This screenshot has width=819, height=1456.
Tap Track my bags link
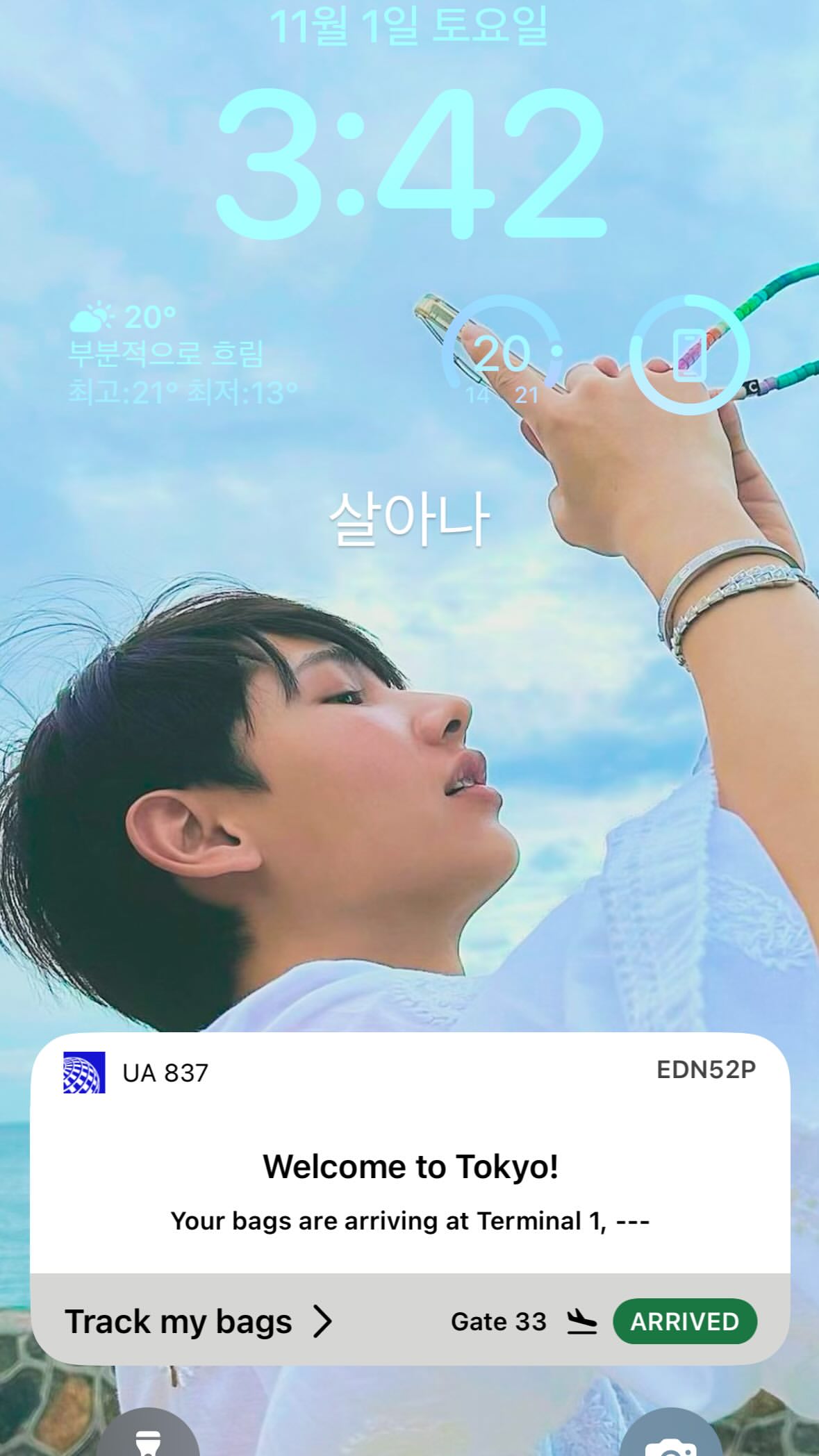(198, 1321)
